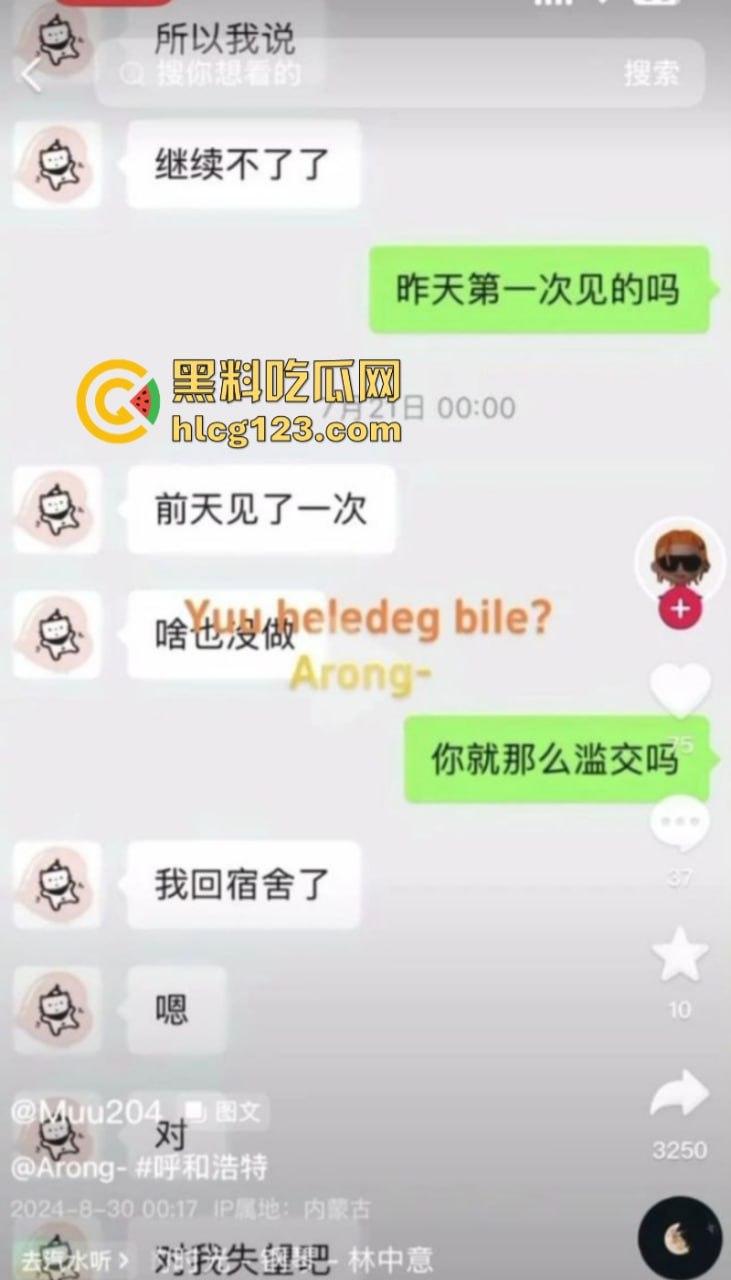Tap the 搜索 button

click(651, 73)
